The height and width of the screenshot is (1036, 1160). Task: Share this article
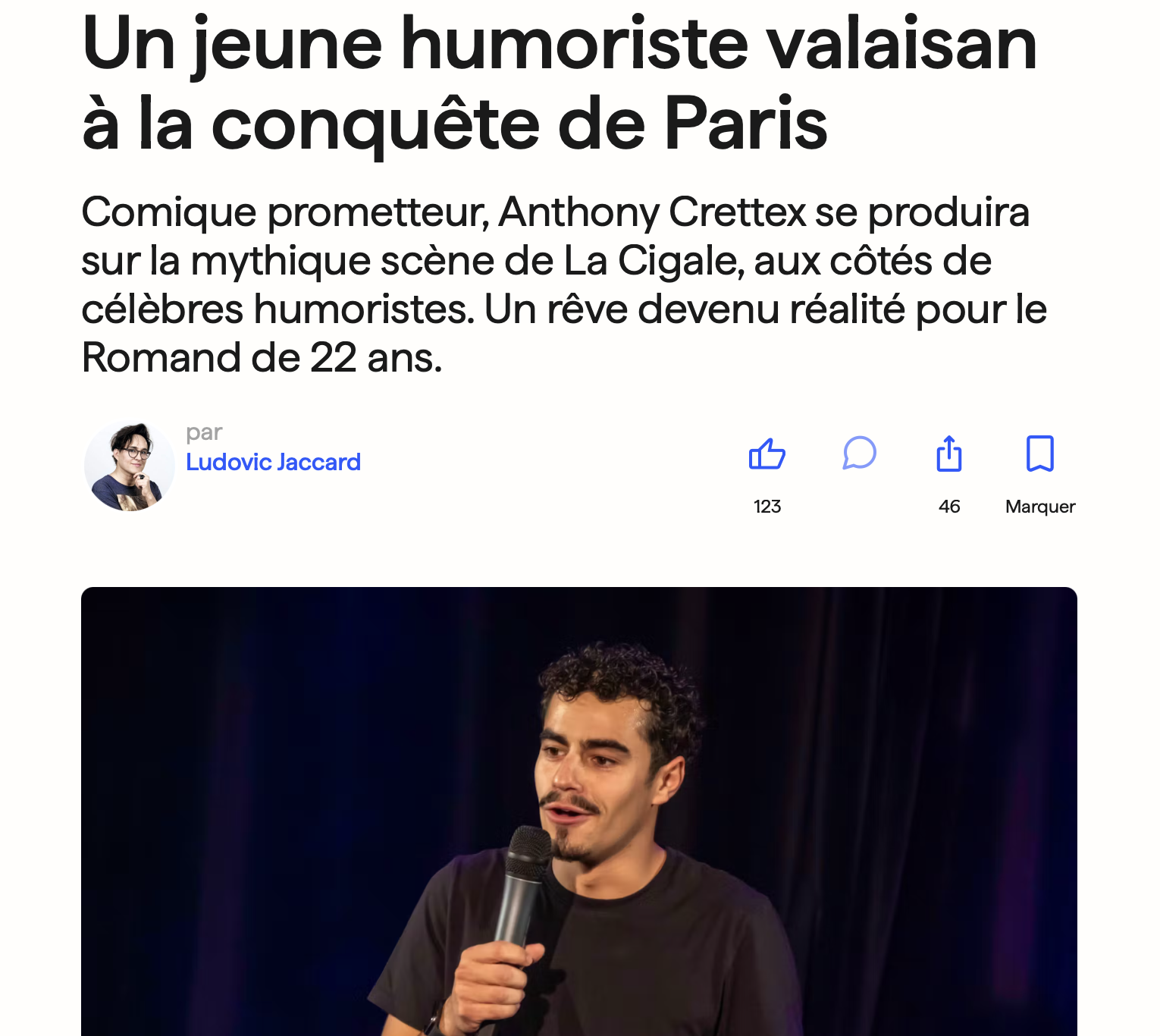948,454
